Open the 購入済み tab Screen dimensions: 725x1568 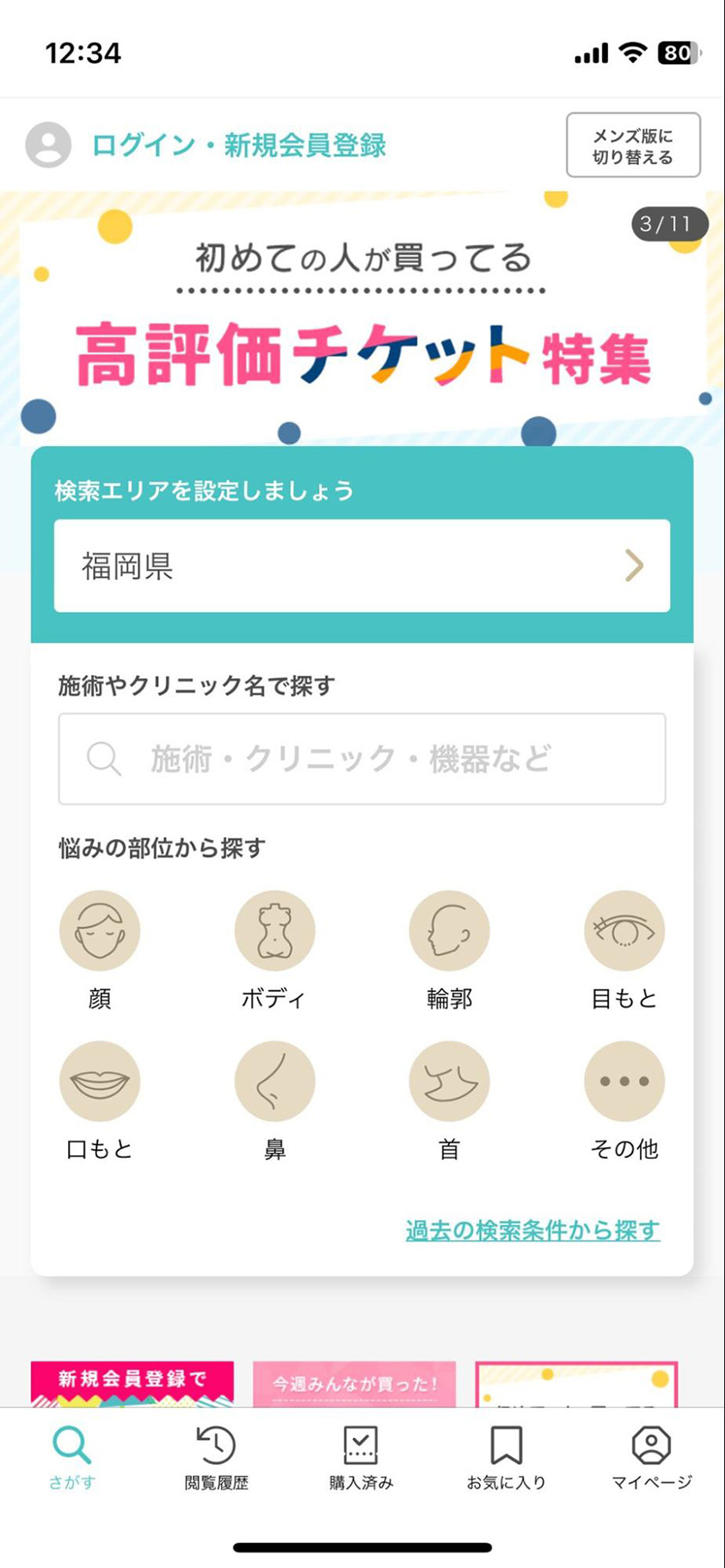coord(361,1456)
